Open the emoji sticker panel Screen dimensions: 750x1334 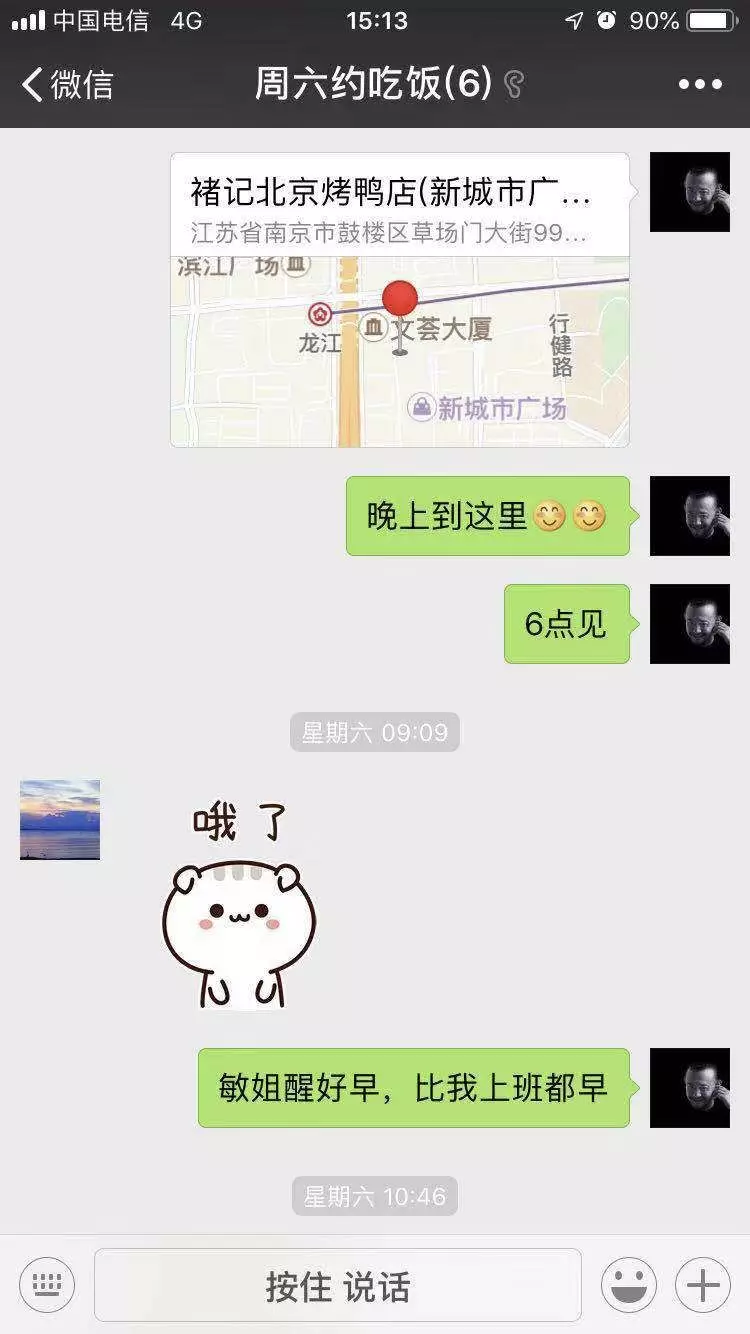[x=629, y=1285]
